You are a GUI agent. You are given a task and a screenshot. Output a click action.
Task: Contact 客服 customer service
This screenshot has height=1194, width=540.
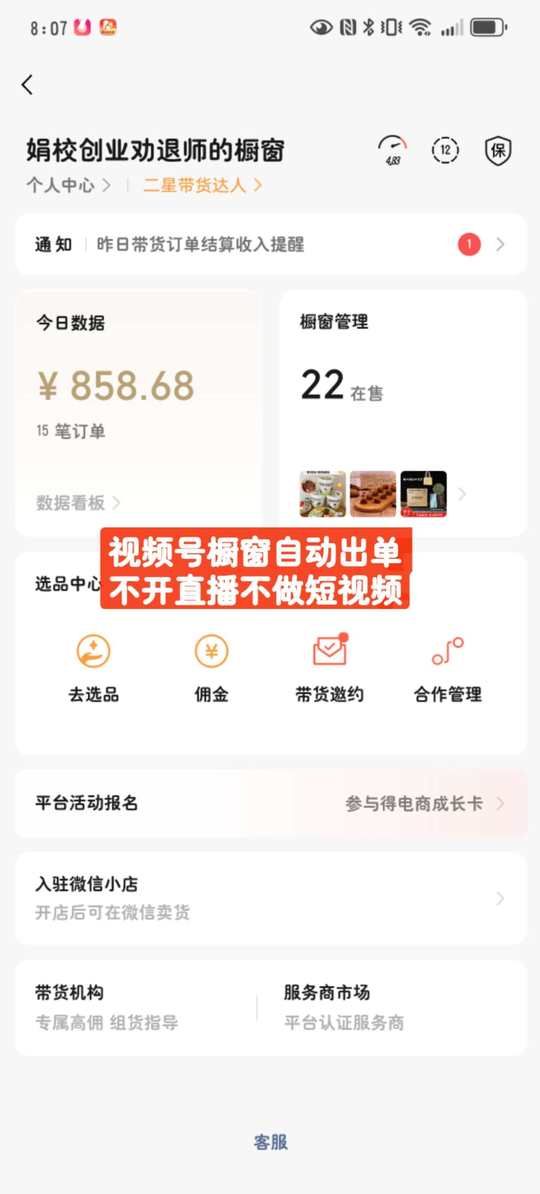coord(270,1141)
